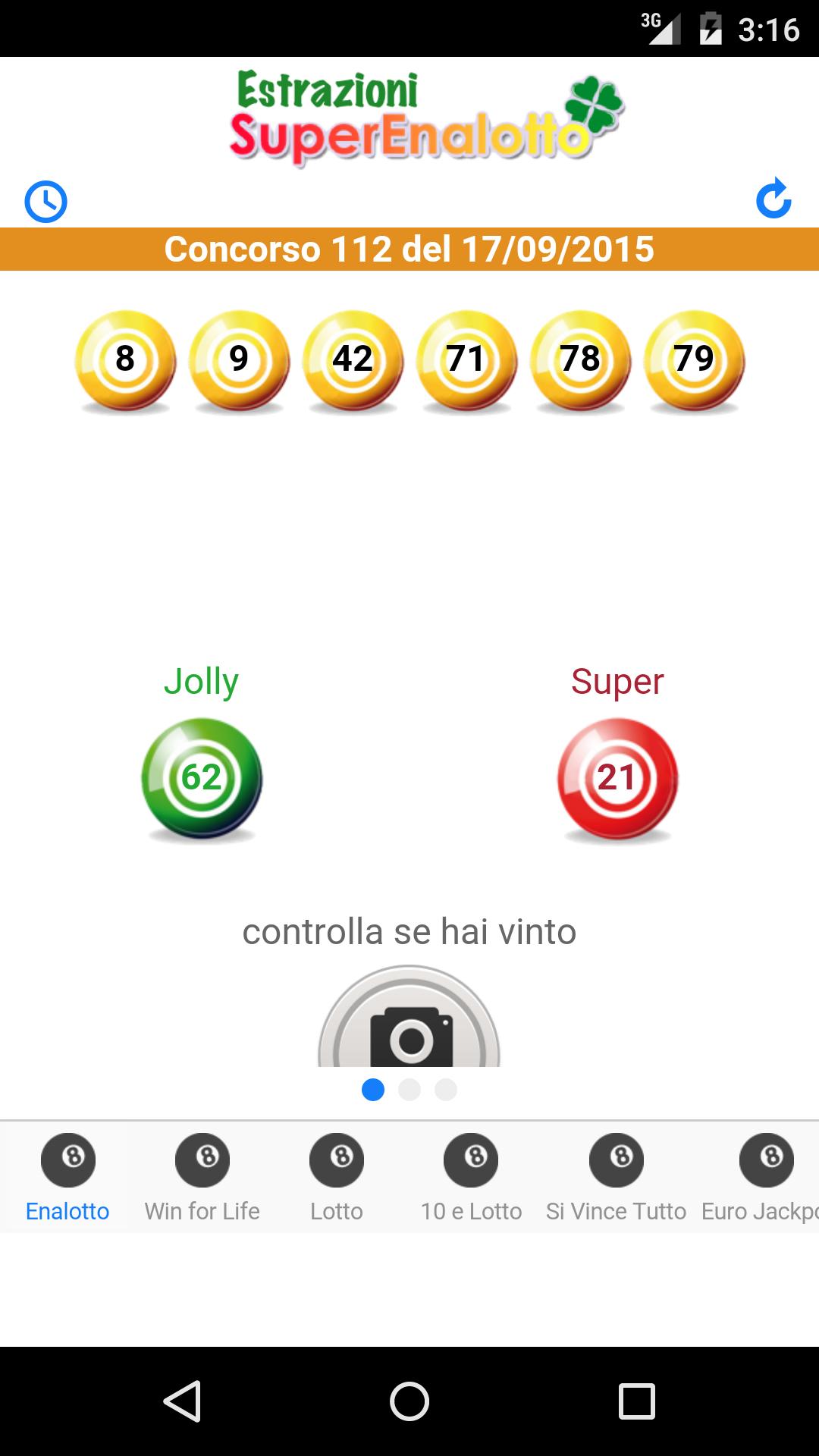Select the Lotto ball icon
Screen dimensions: 819x1456
(x=336, y=1159)
